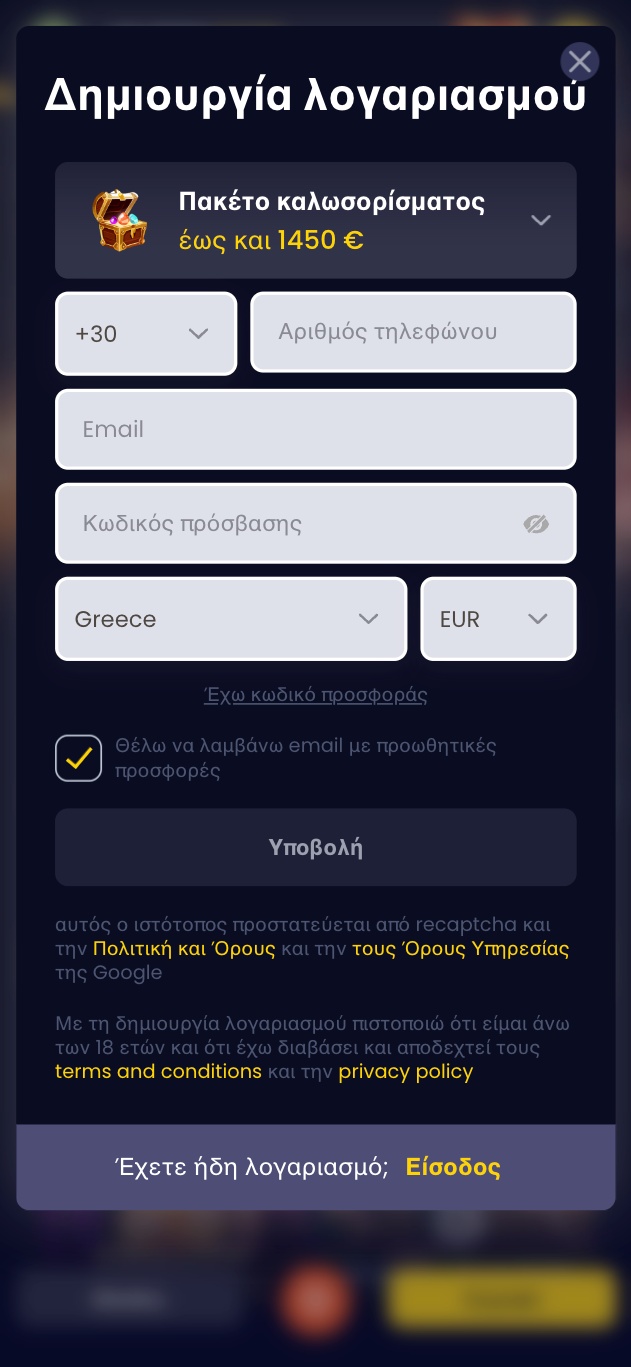The width and height of the screenshot is (631, 1367).
Task: Change the country from Greece
Action: pyautogui.click(x=231, y=619)
